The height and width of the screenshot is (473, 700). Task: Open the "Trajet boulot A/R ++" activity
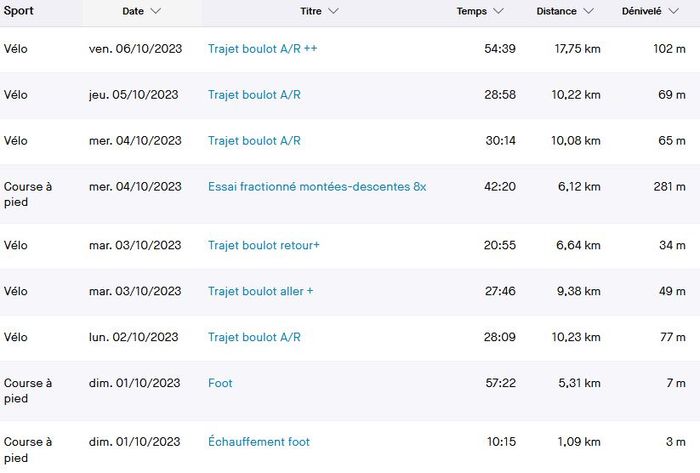click(x=262, y=49)
